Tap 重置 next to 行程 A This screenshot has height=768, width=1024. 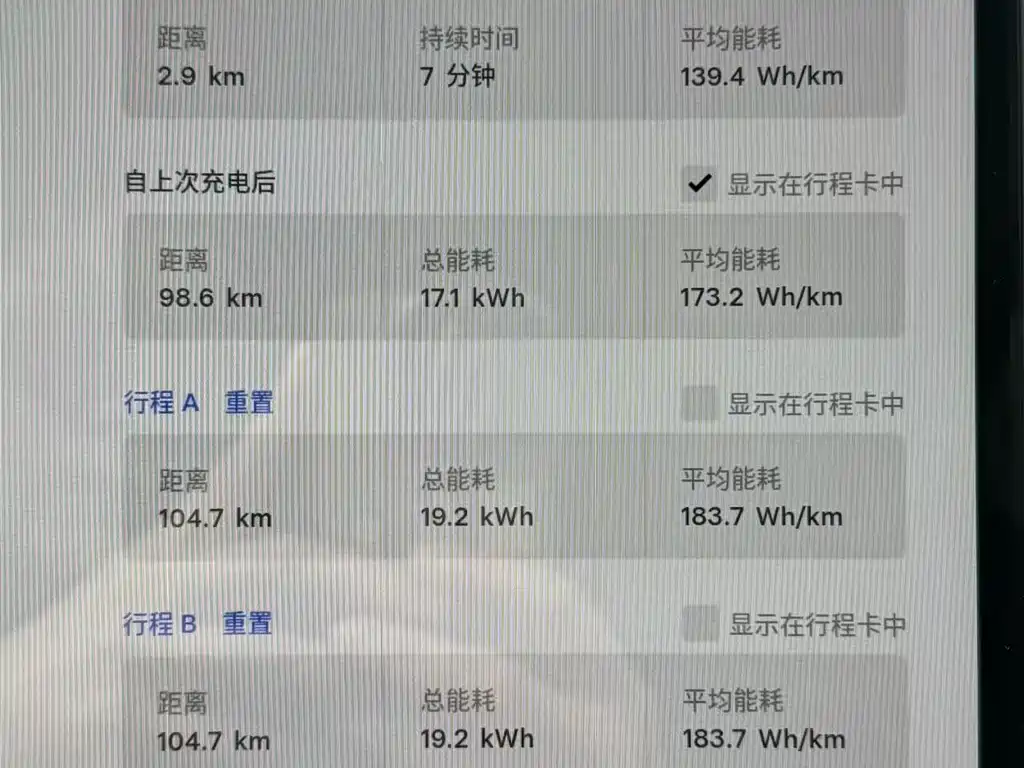click(249, 403)
